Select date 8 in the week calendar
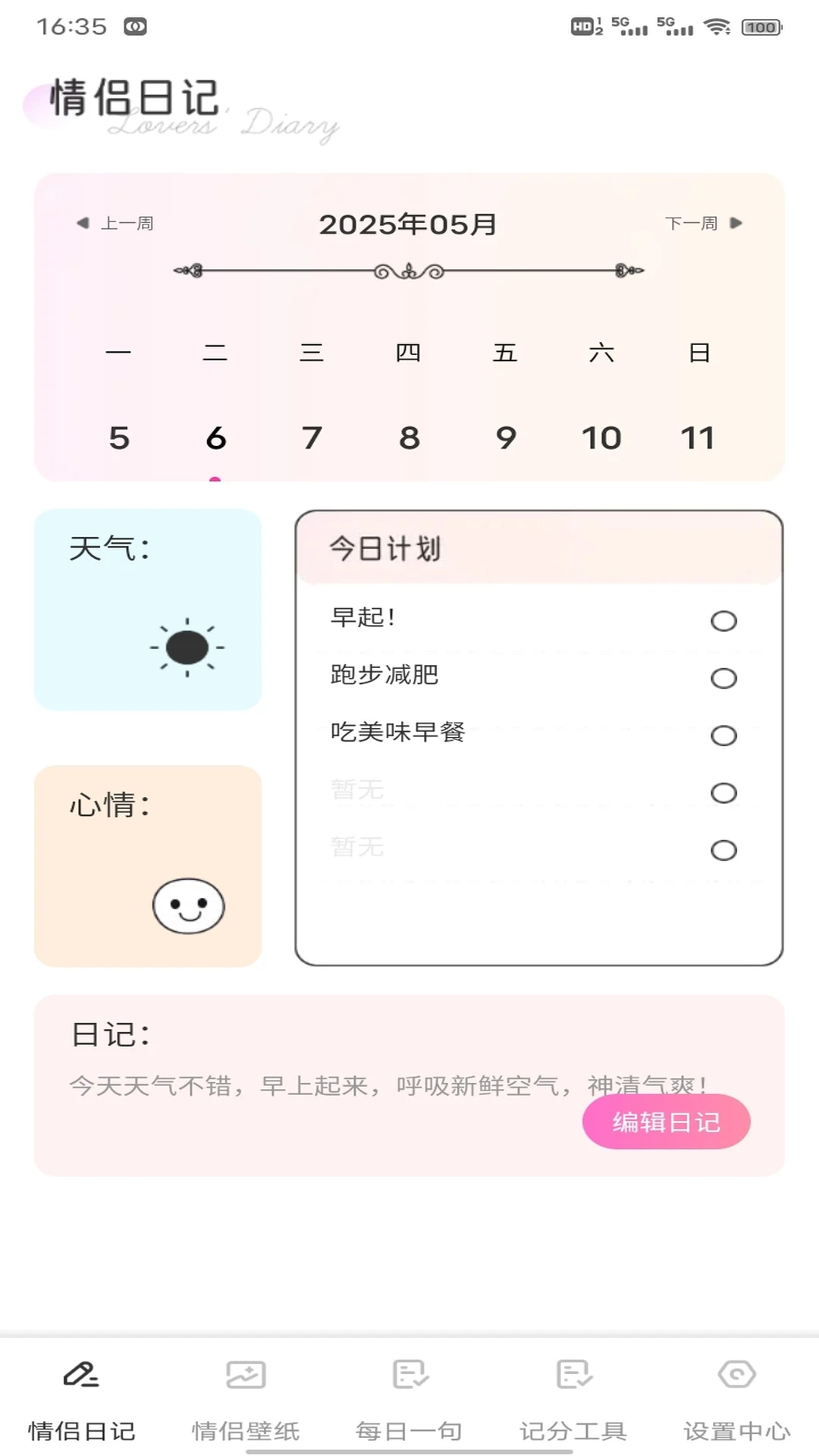 point(409,438)
